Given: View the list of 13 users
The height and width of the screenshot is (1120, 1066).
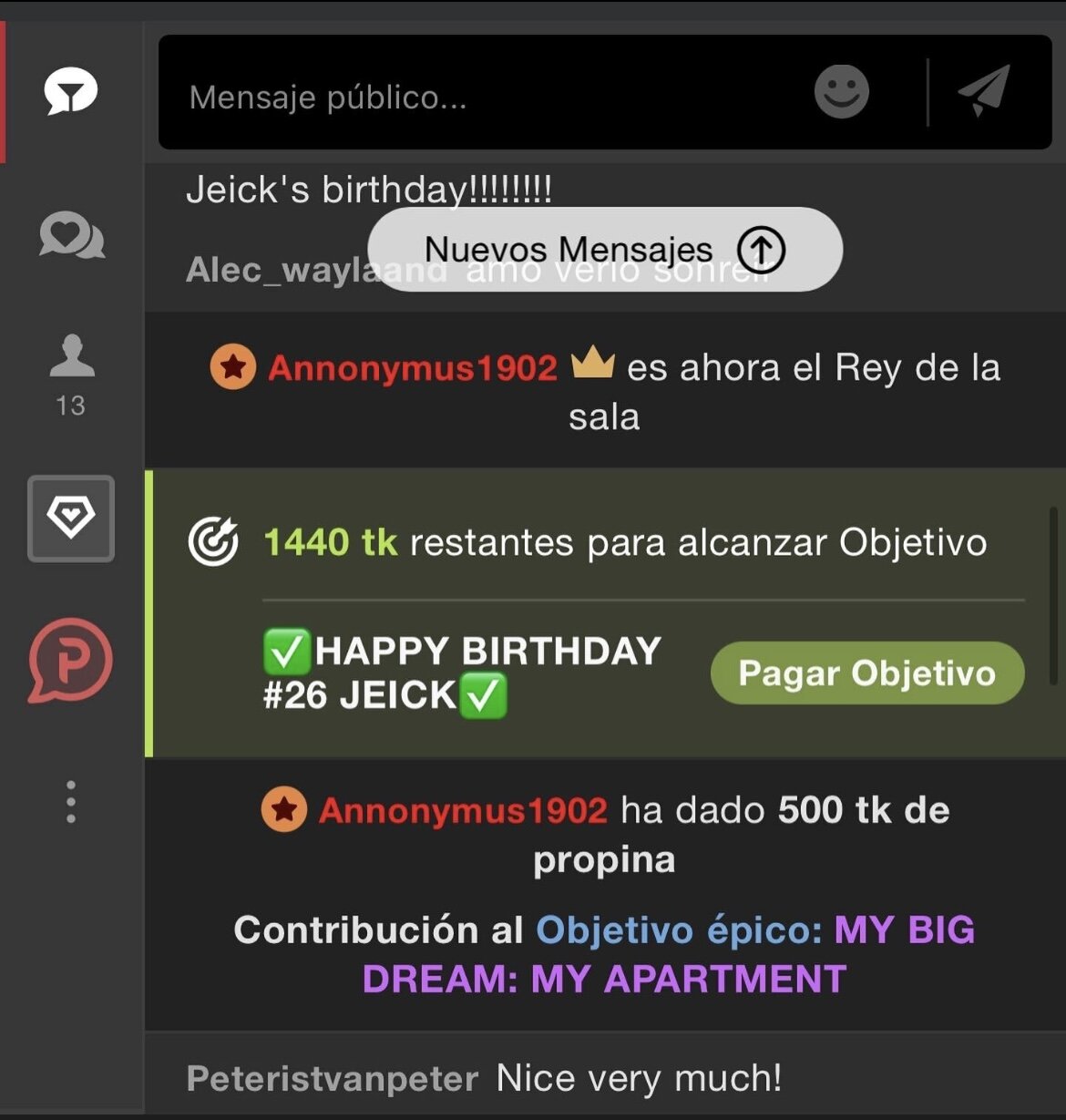Looking at the screenshot, I should click(71, 374).
